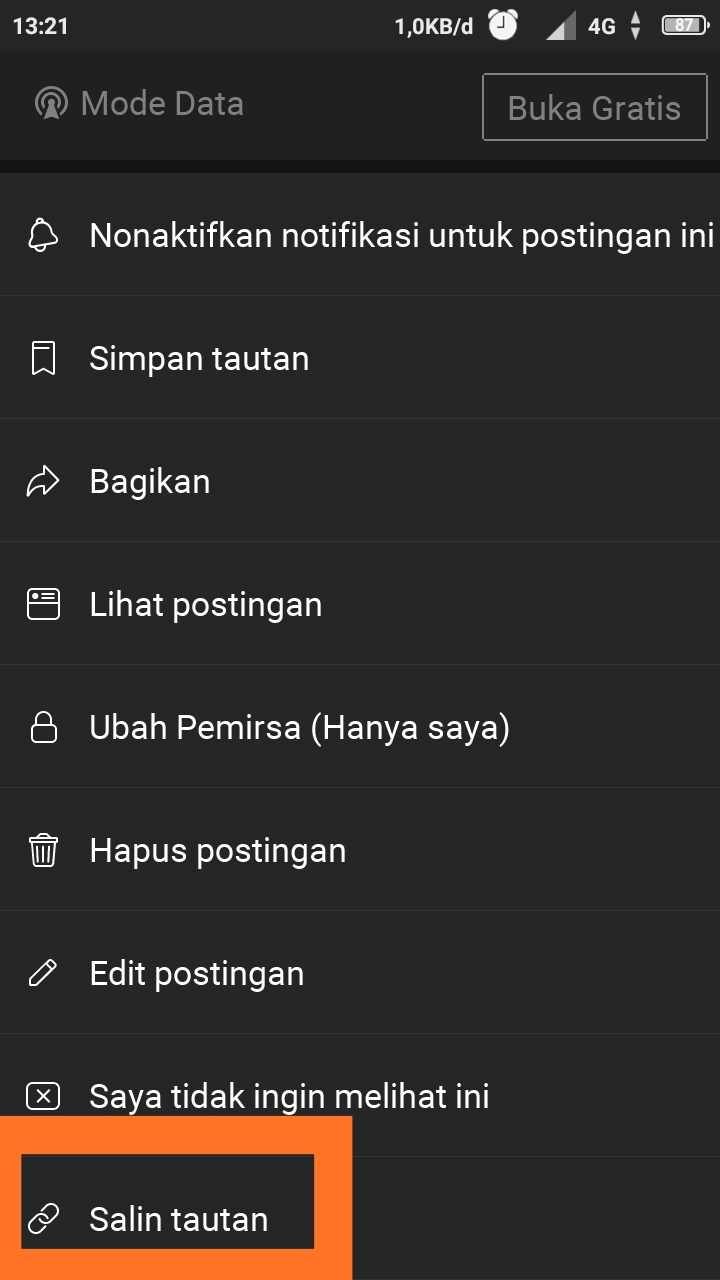
Task: Tap the 4G network indicator
Action: point(600,27)
